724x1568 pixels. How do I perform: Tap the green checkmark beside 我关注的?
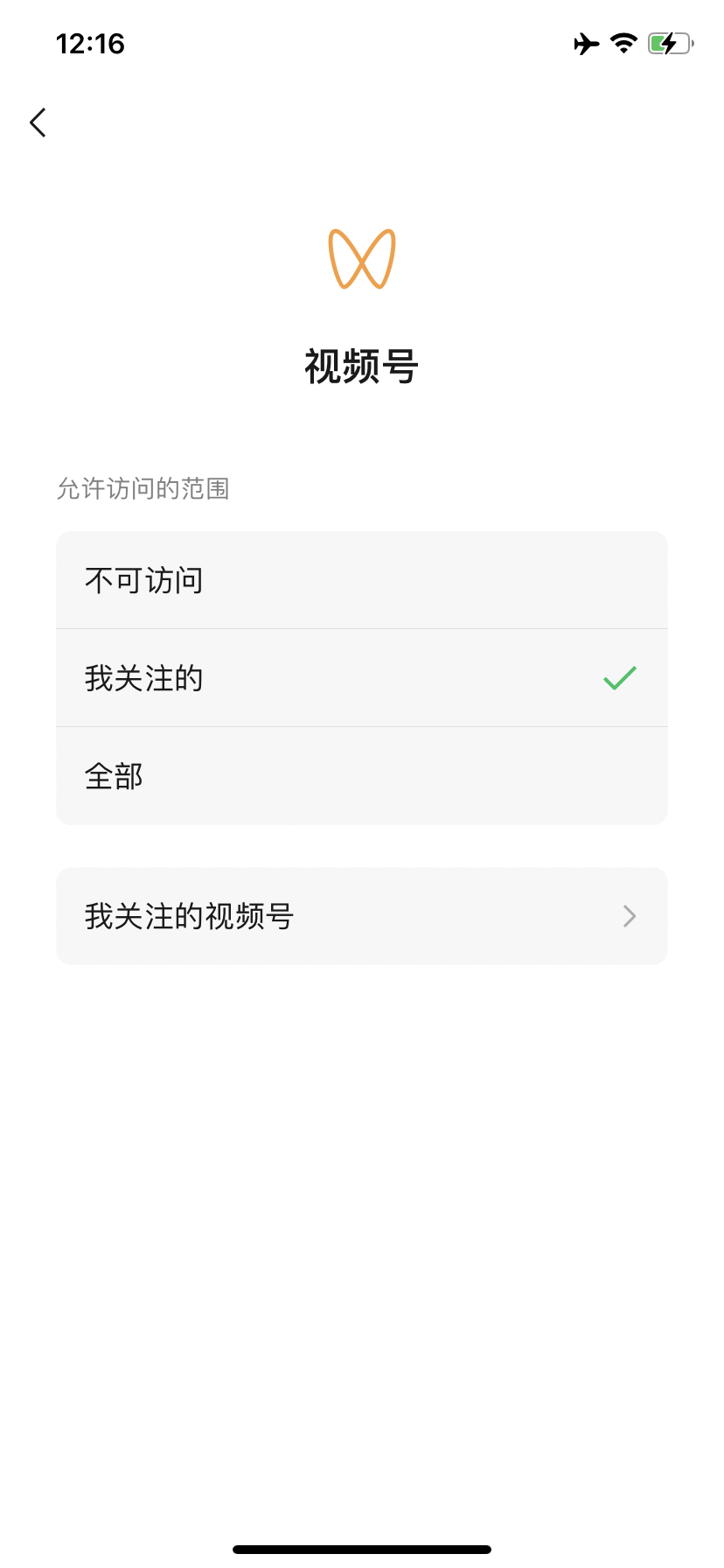619,678
